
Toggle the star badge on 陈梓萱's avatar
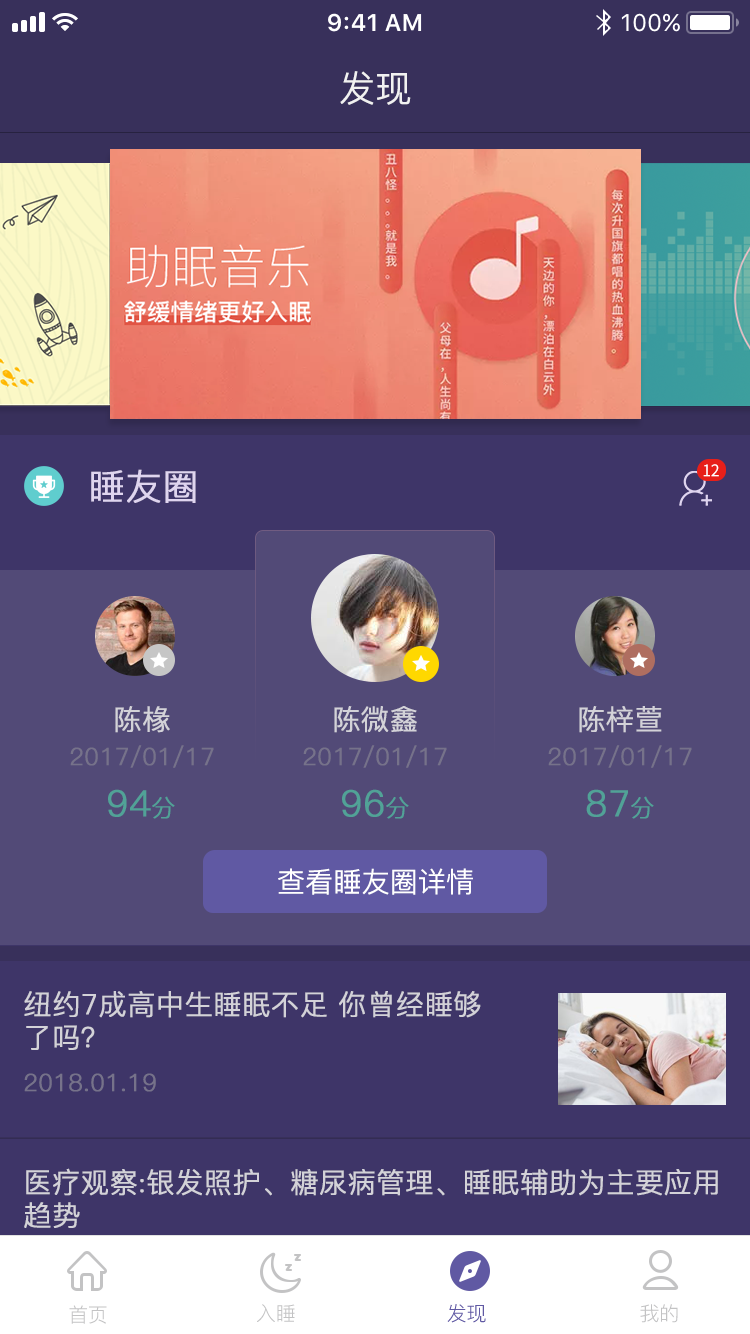[x=641, y=661]
